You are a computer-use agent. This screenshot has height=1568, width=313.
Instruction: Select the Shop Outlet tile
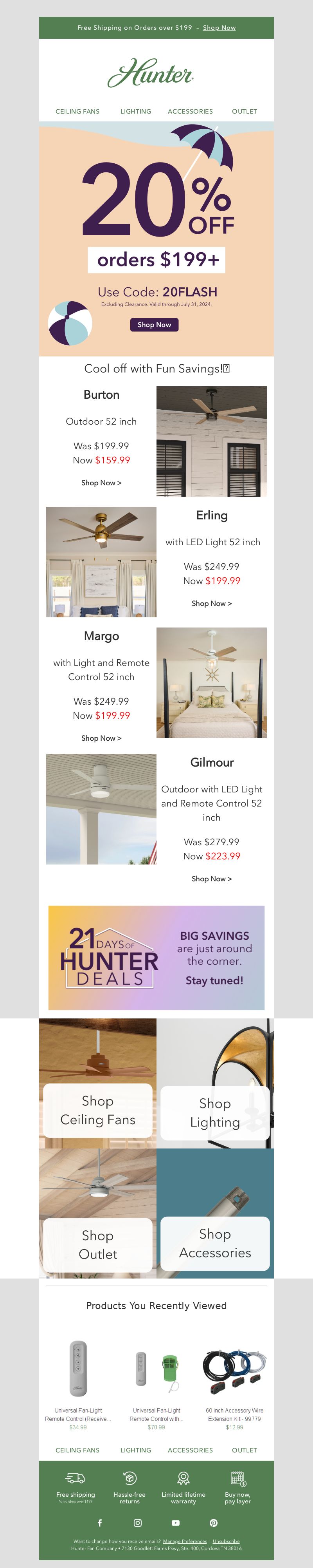click(98, 1245)
